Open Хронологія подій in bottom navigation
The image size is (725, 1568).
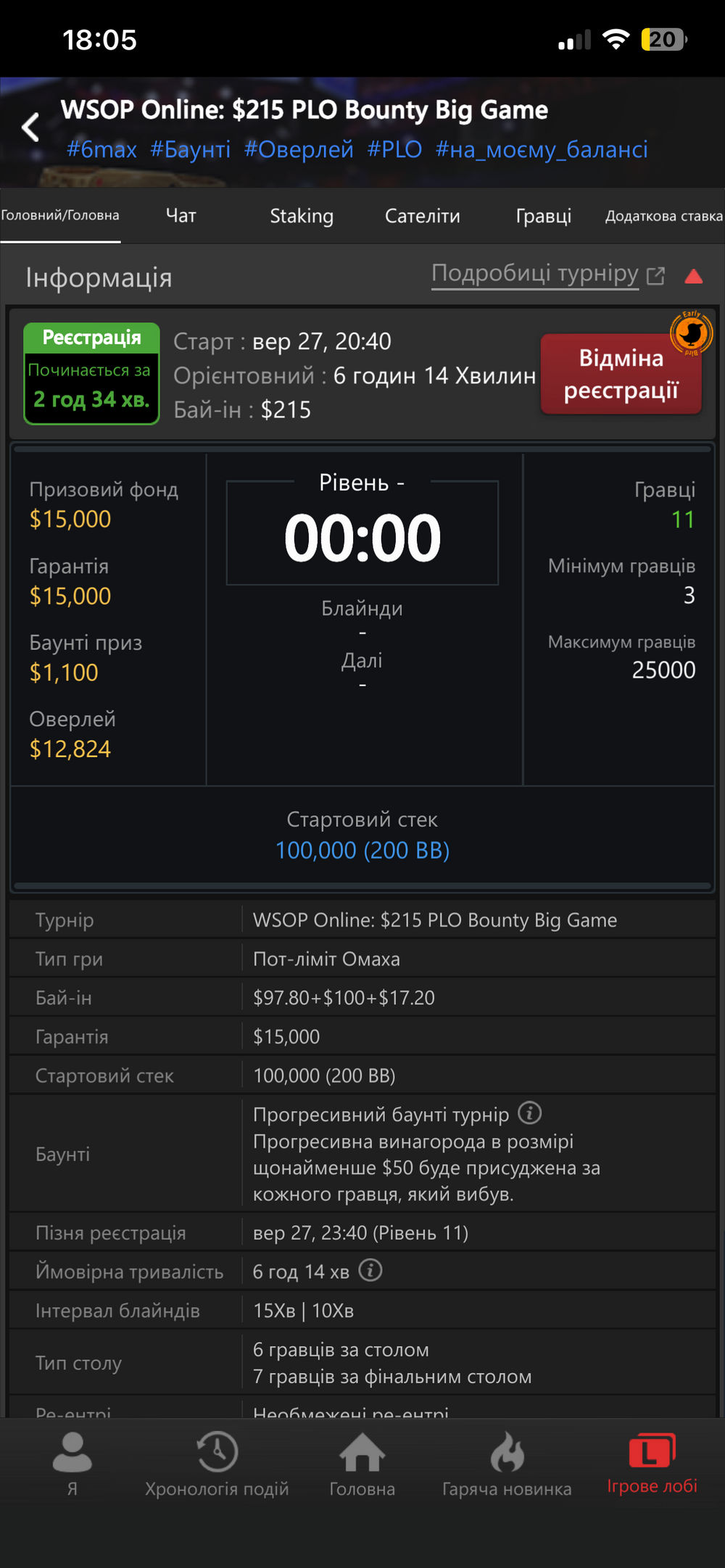click(217, 1464)
